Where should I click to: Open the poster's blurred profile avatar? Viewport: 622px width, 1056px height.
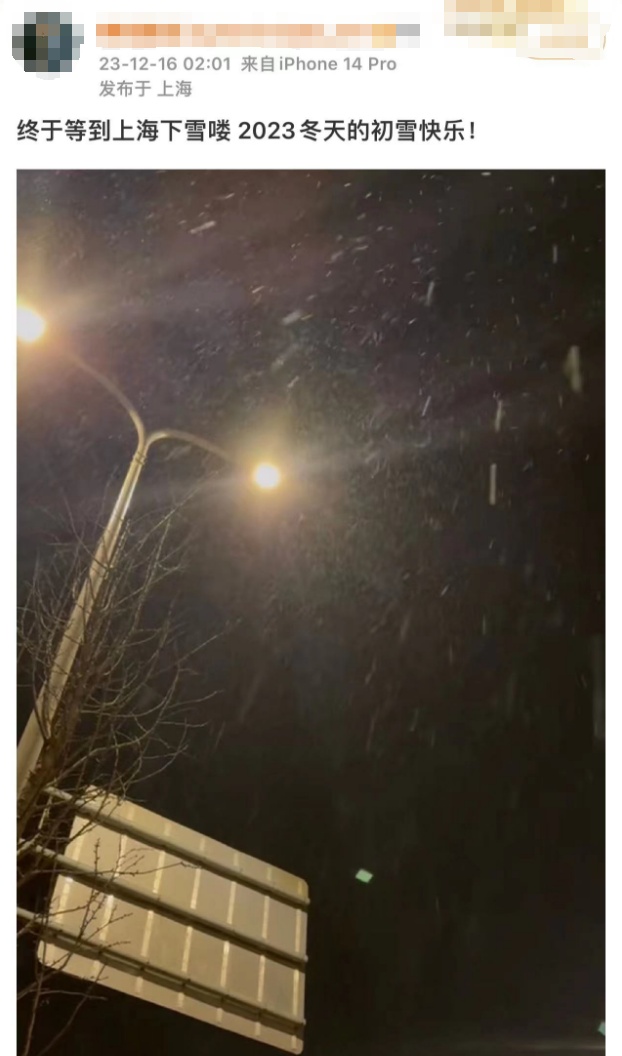(x=48, y=42)
